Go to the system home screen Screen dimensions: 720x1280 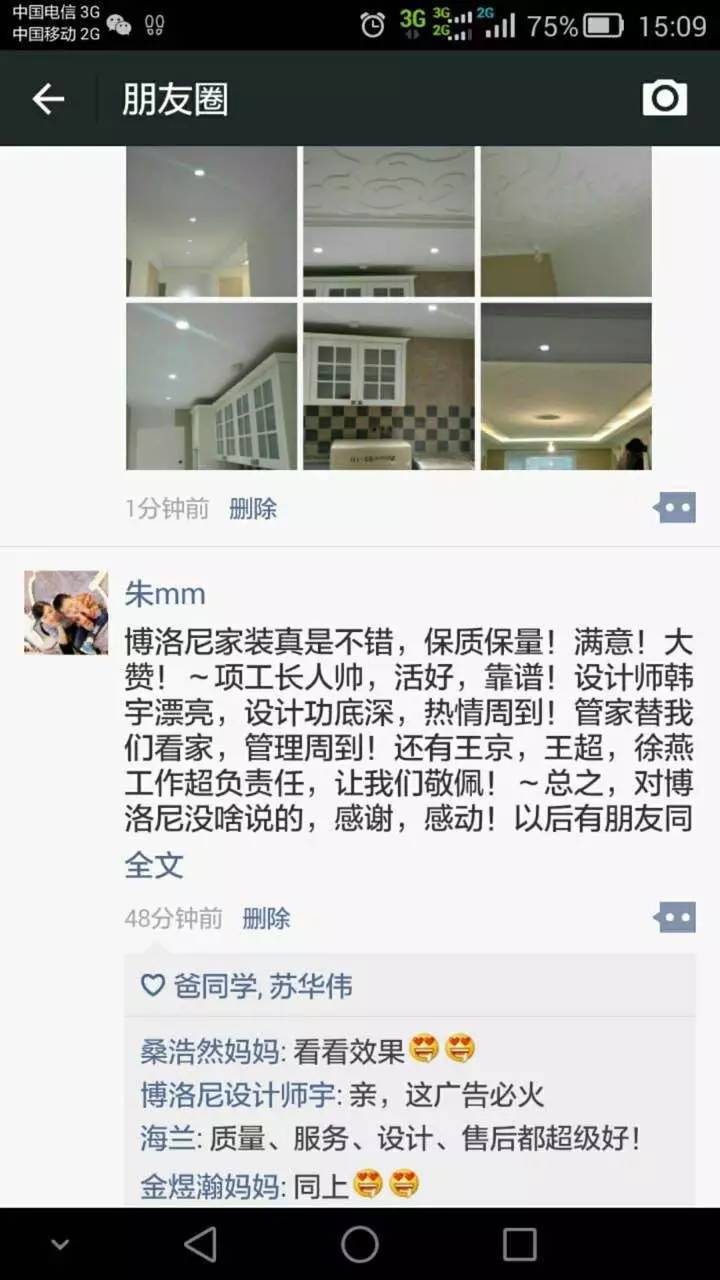[360, 1245]
